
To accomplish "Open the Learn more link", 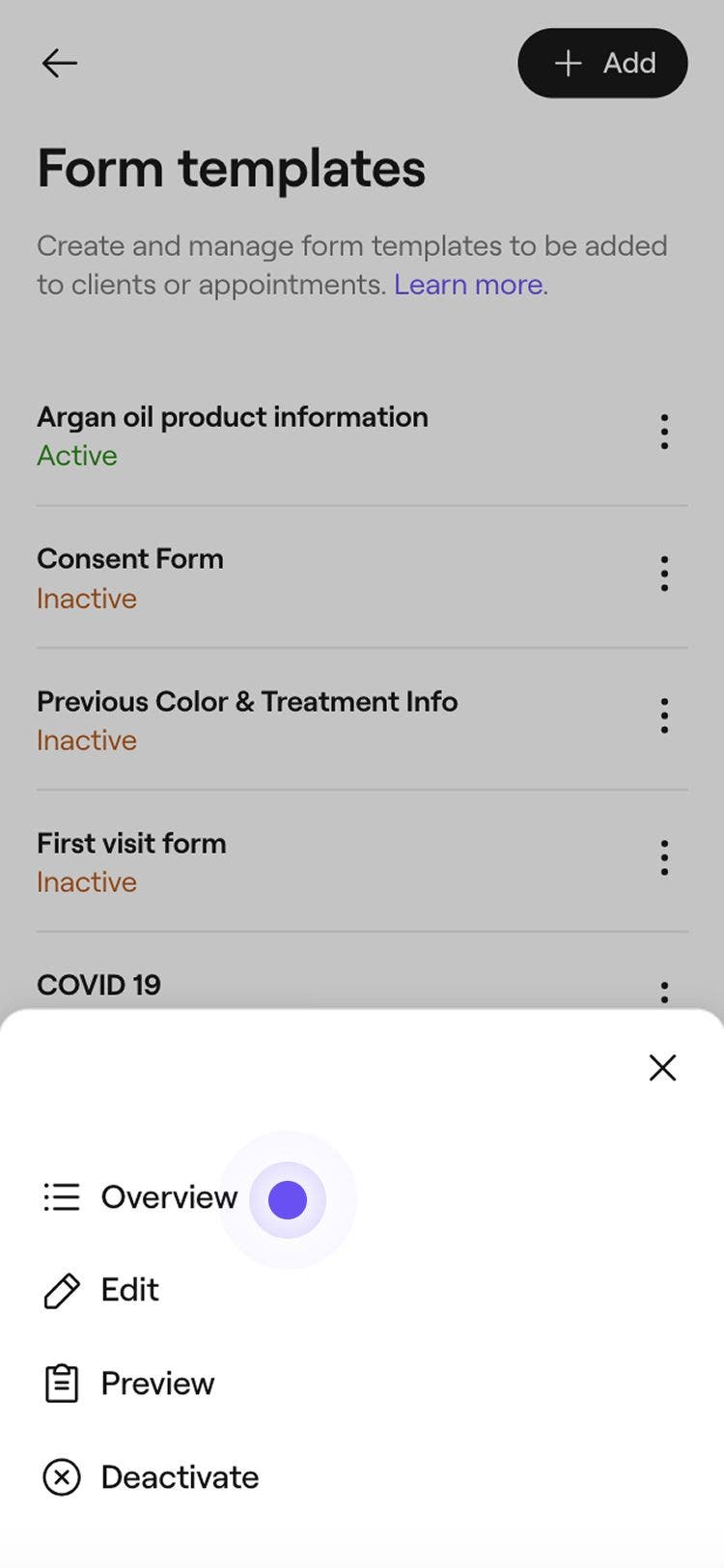I will (468, 284).
